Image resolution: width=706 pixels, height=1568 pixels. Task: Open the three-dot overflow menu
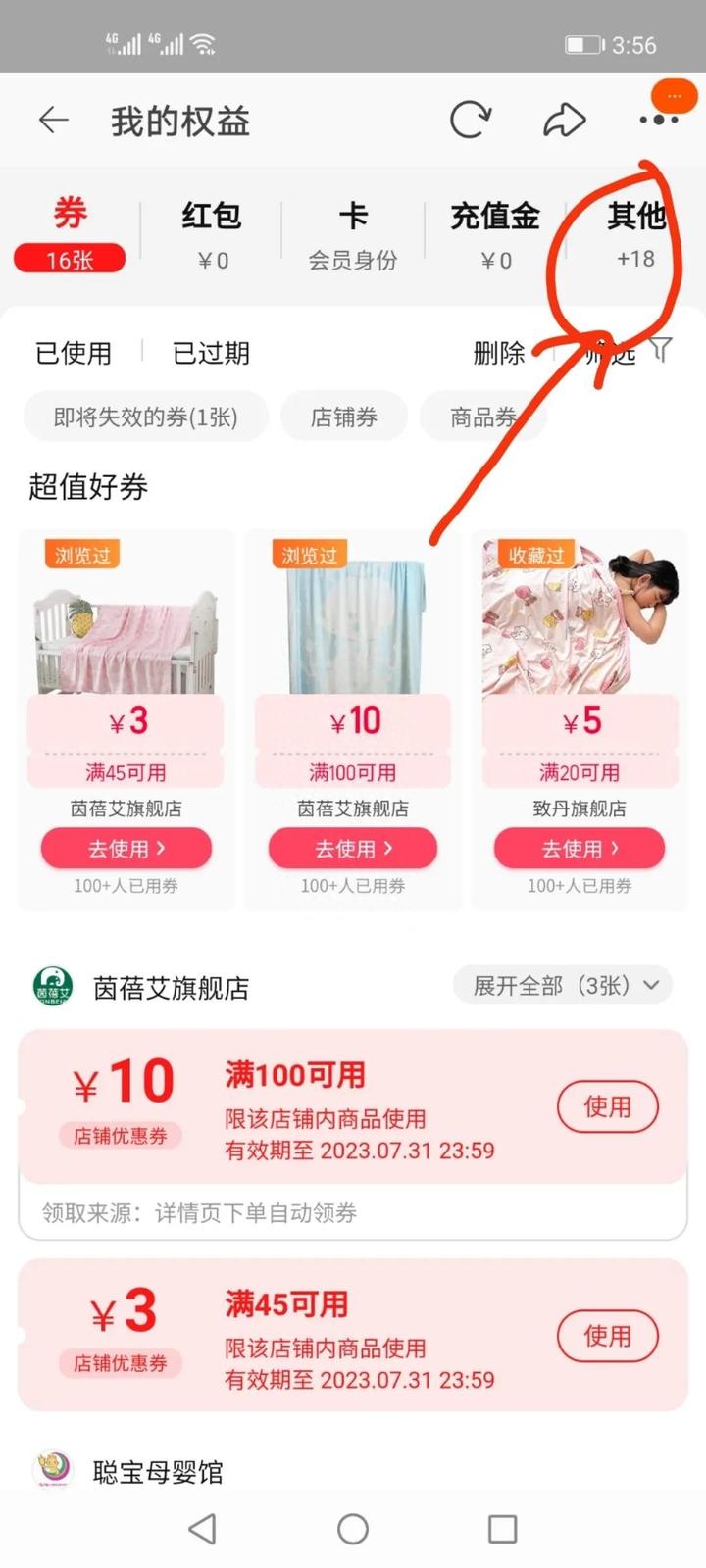click(x=659, y=120)
